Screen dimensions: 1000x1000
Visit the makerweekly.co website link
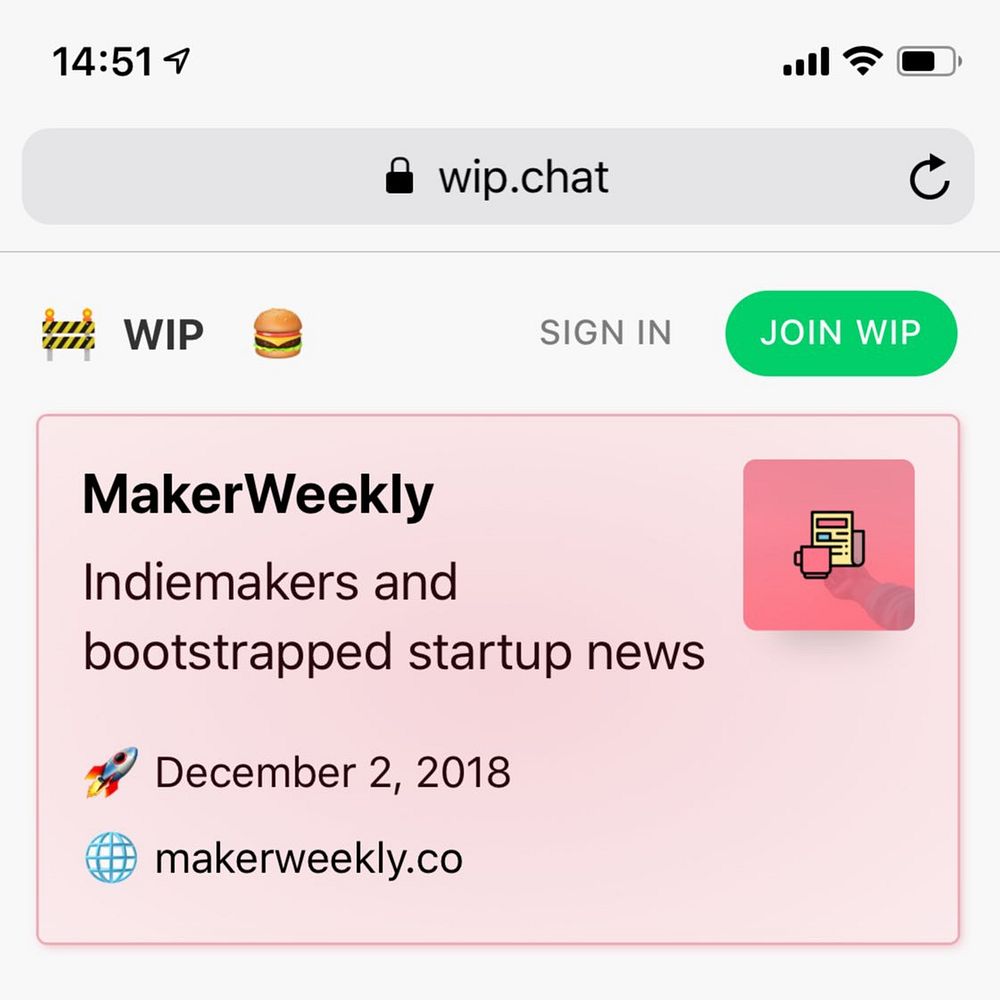tap(308, 859)
